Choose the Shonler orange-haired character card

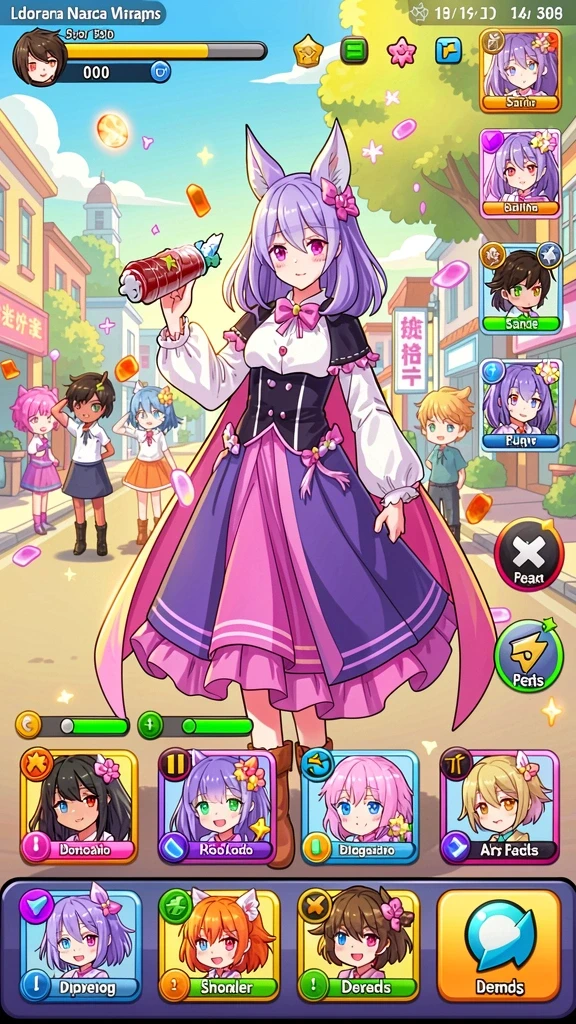coord(219,946)
